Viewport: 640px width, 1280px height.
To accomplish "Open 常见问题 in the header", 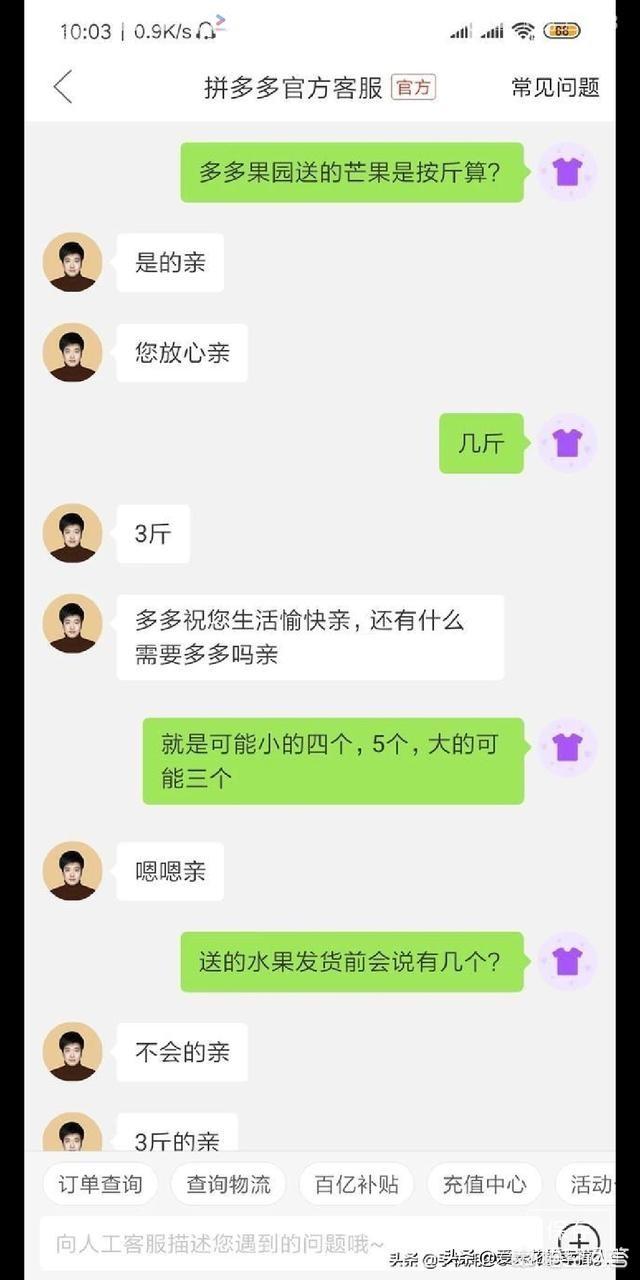I will [x=555, y=87].
